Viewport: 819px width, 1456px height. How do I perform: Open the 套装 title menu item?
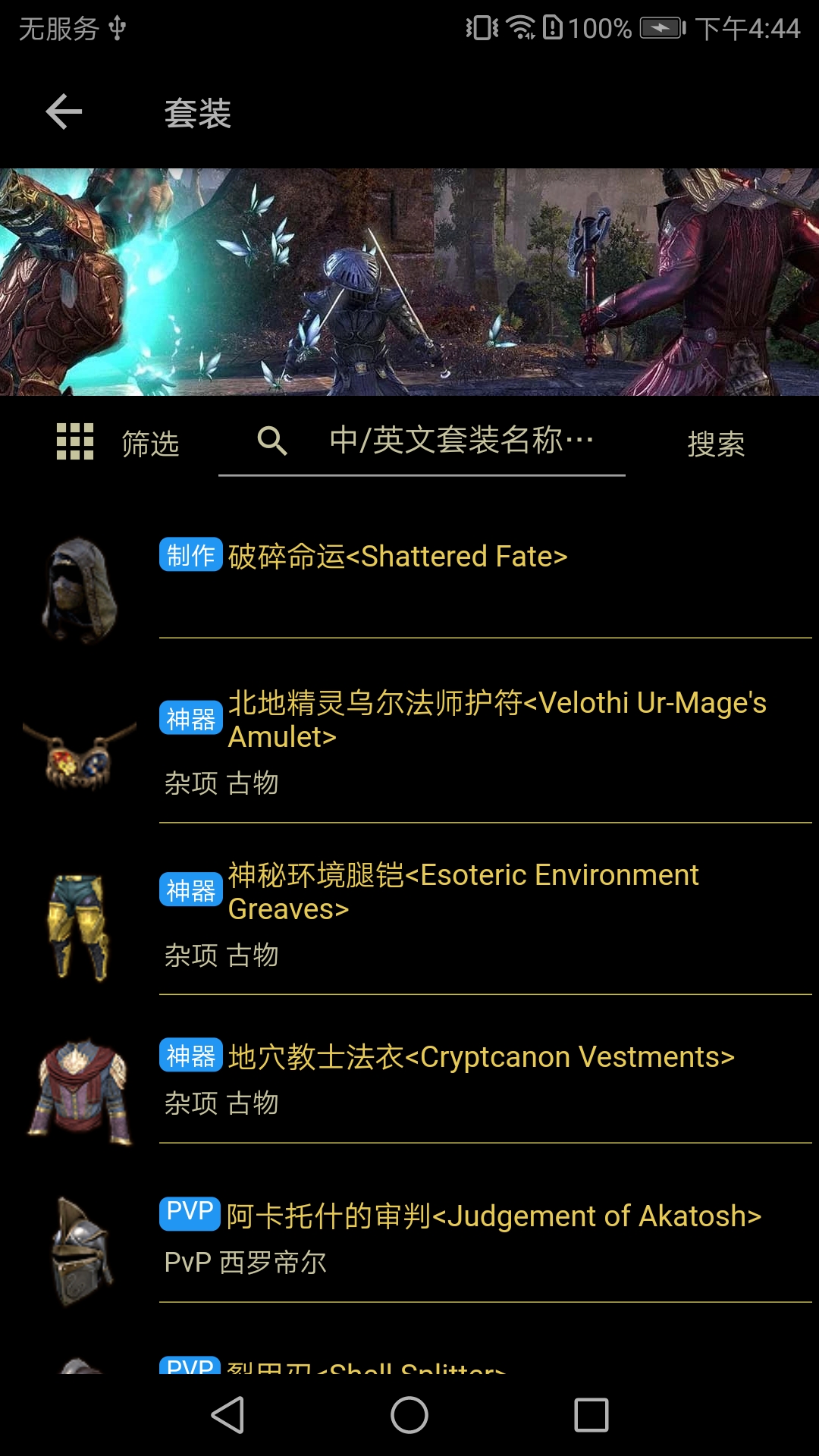click(199, 114)
